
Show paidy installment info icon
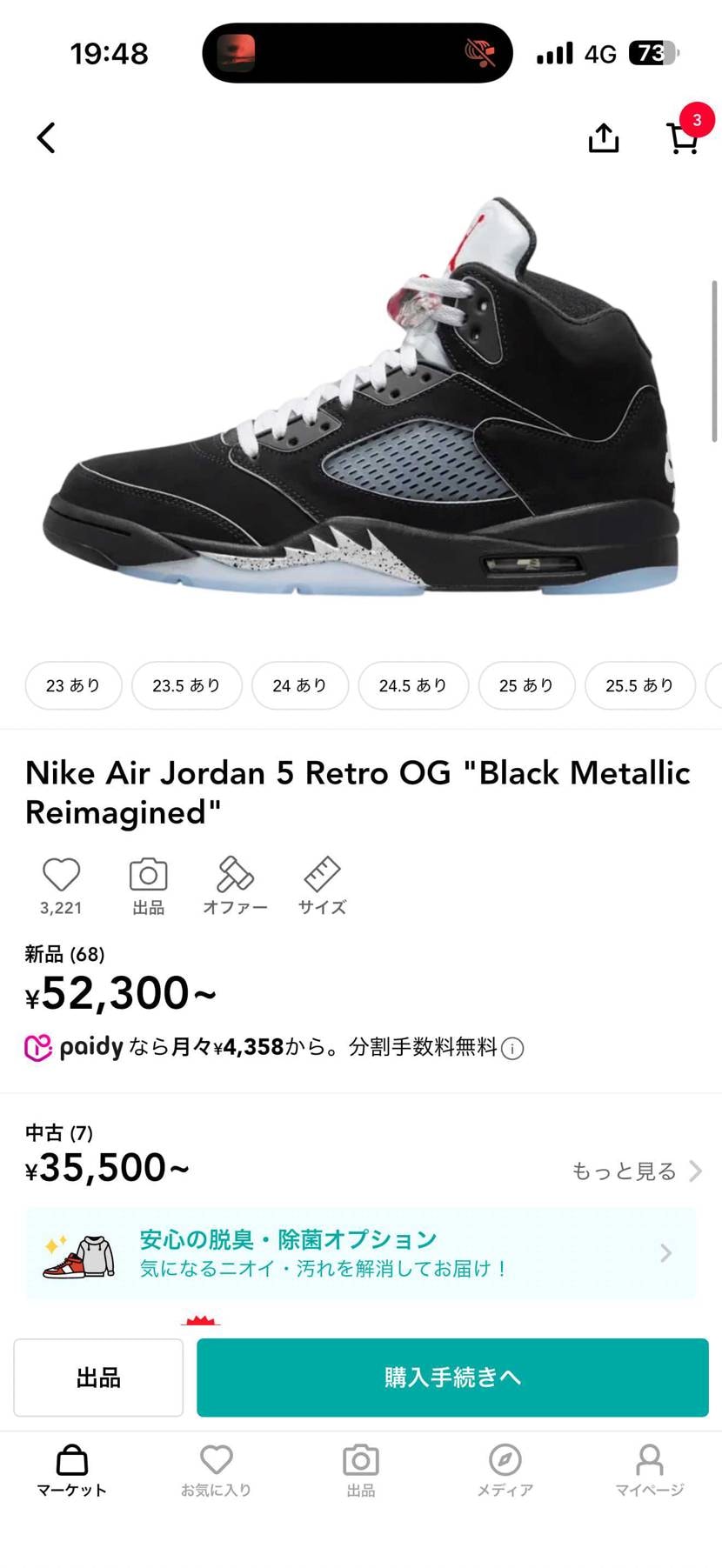click(513, 1049)
